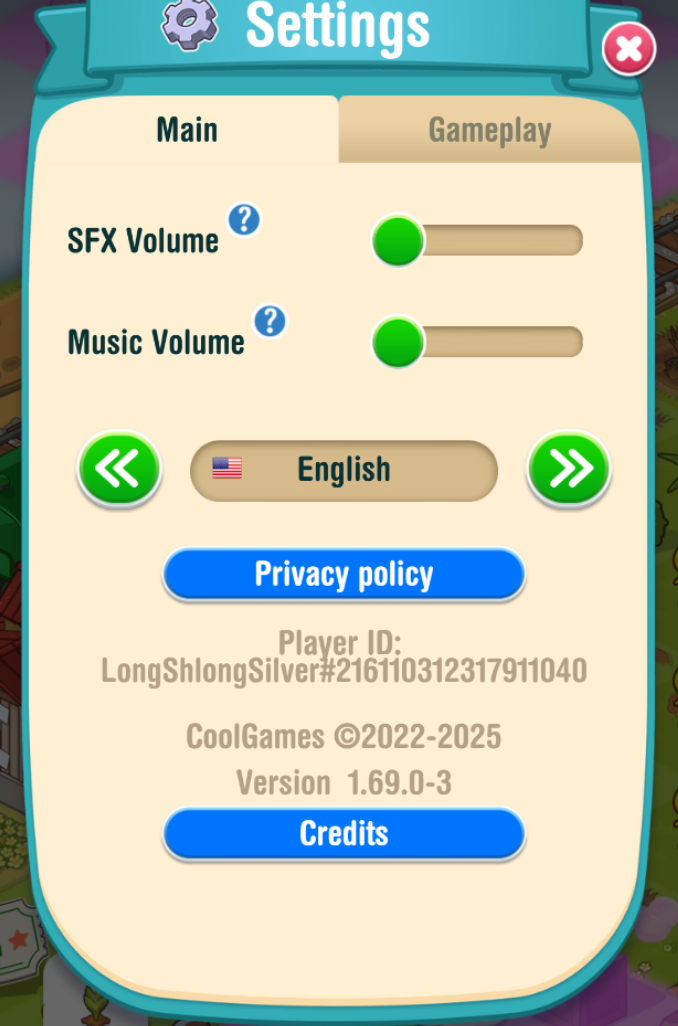Open the Privacy policy
Image resolution: width=678 pixels, height=1026 pixels.
click(x=343, y=574)
